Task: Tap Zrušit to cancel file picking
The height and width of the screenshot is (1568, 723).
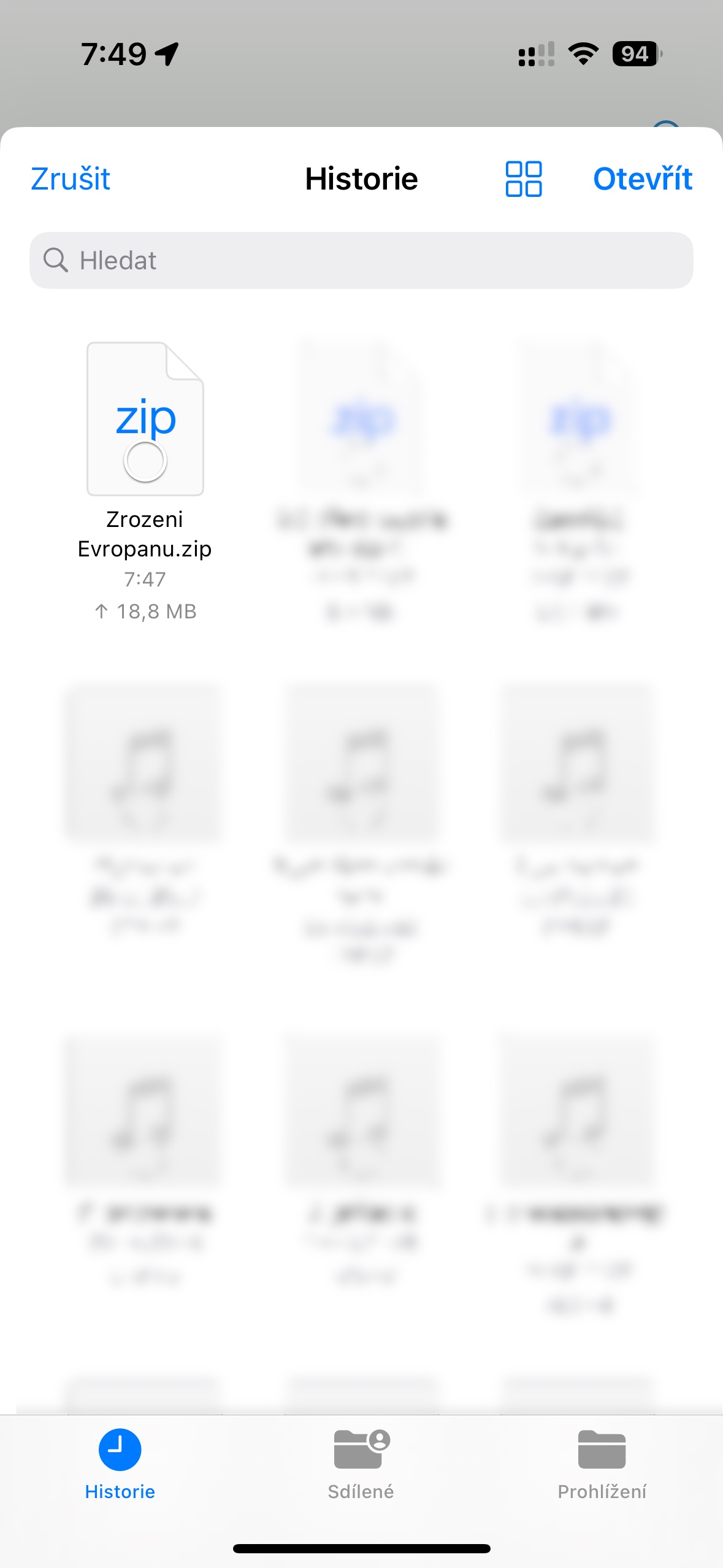Action: pyautogui.click(x=71, y=179)
